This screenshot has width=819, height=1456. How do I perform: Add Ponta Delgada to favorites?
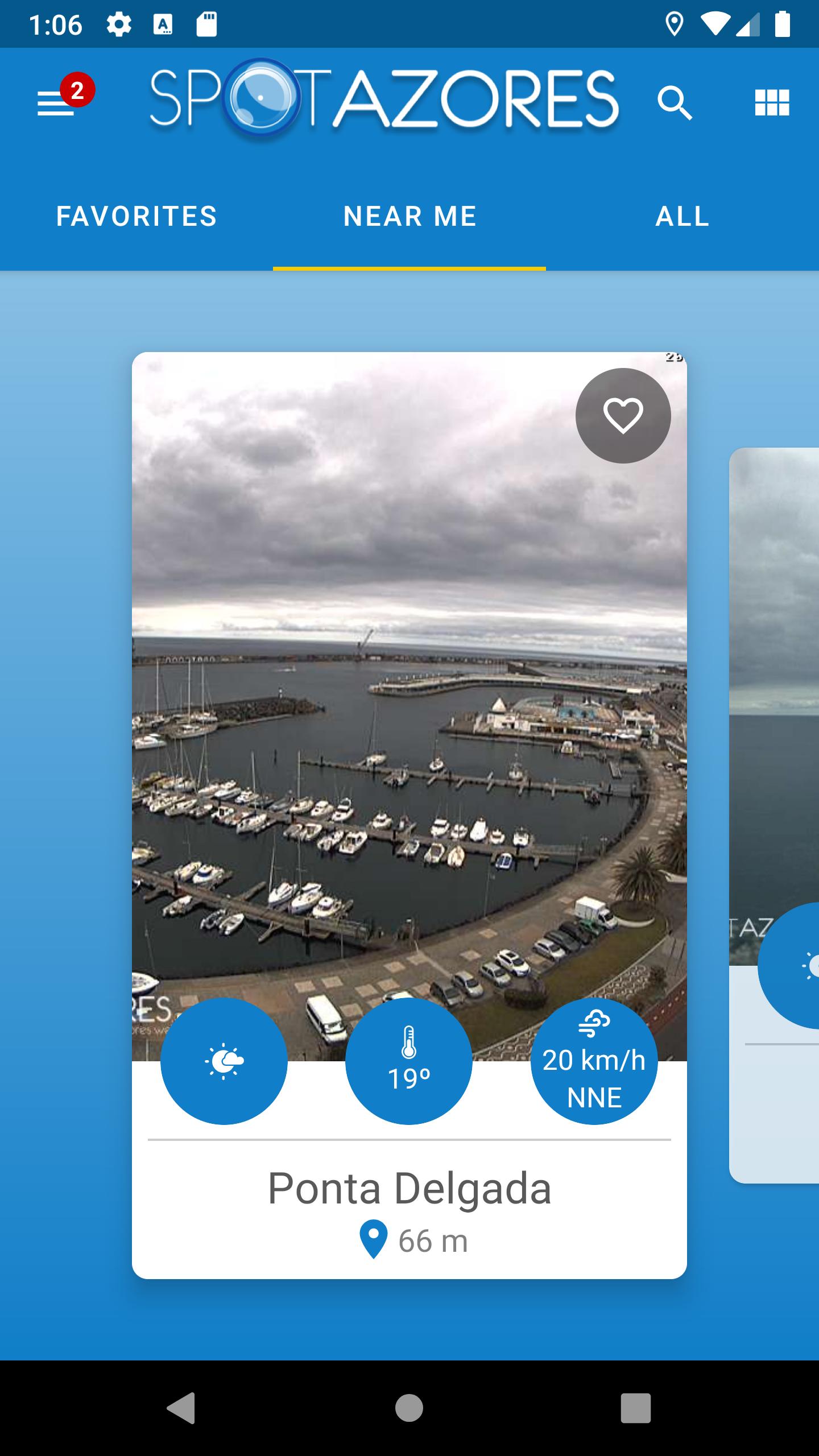coord(623,416)
